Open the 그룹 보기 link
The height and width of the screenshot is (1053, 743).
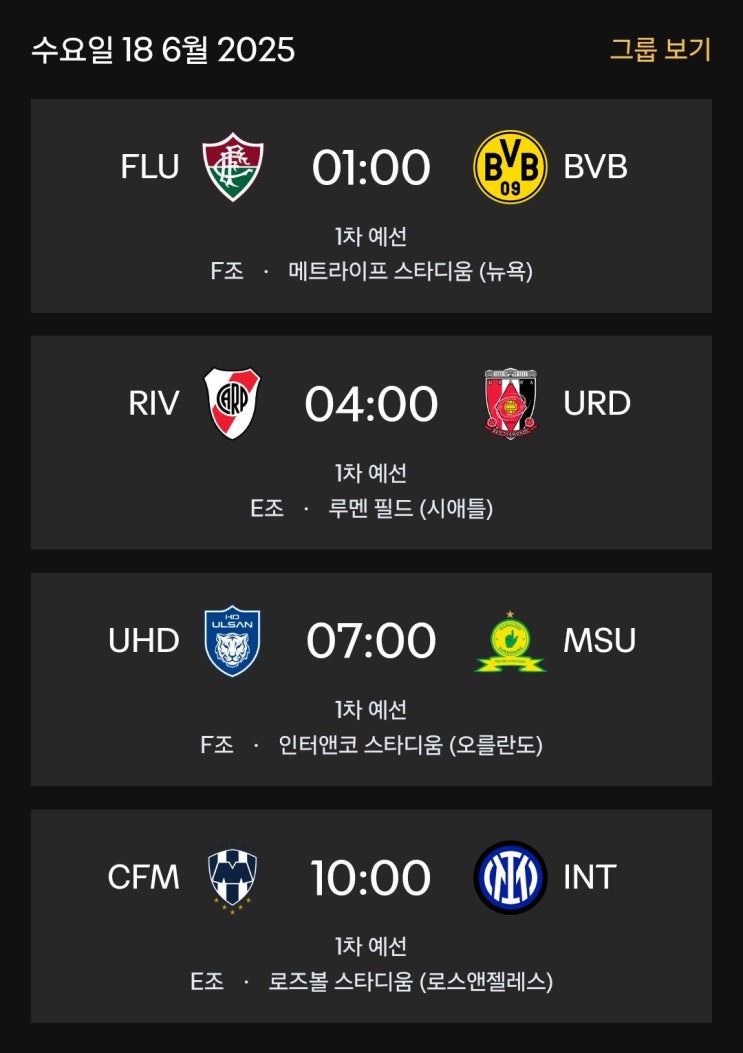[660, 50]
